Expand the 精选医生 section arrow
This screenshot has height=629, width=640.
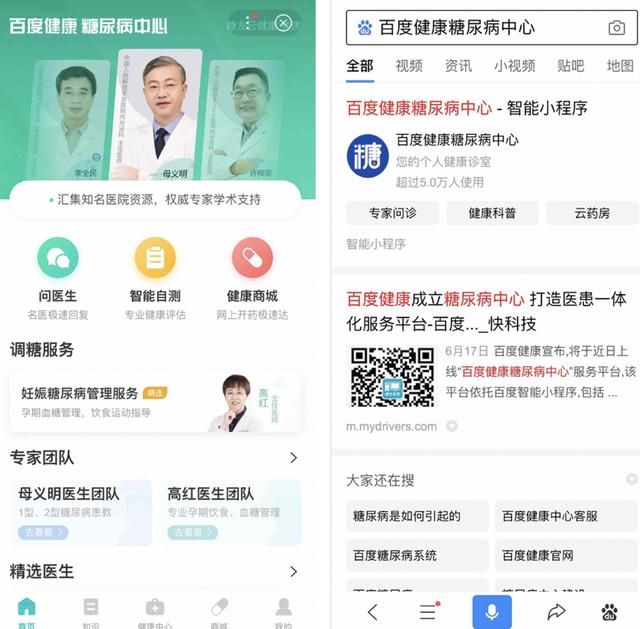click(293, 572)
